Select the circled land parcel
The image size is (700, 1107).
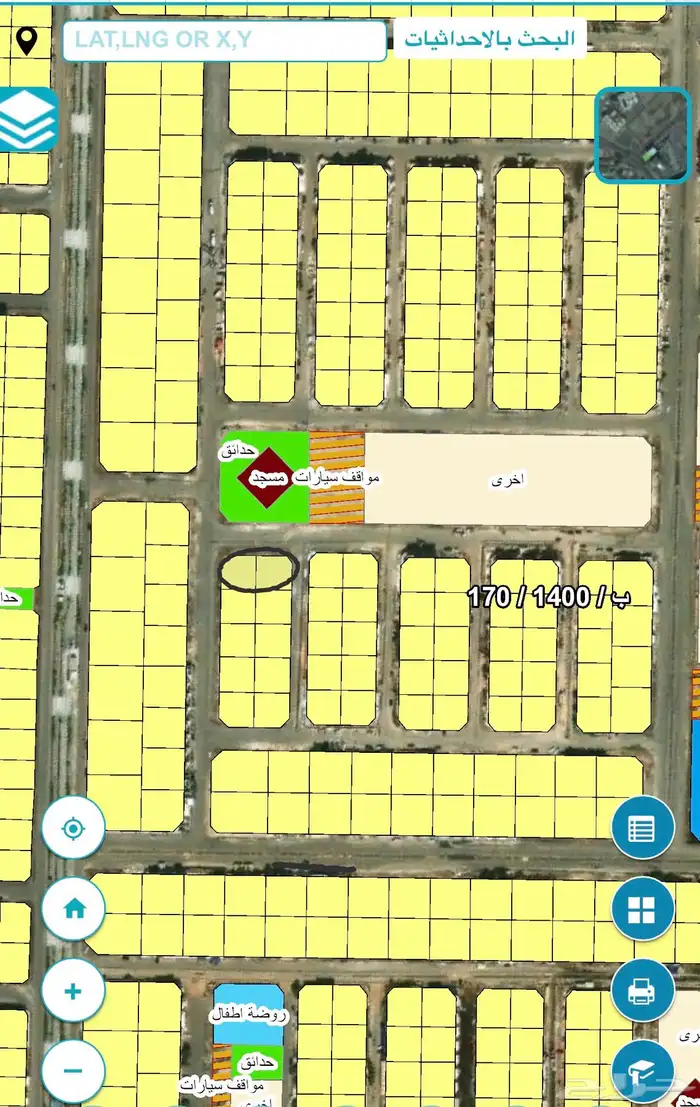[258, 571]
